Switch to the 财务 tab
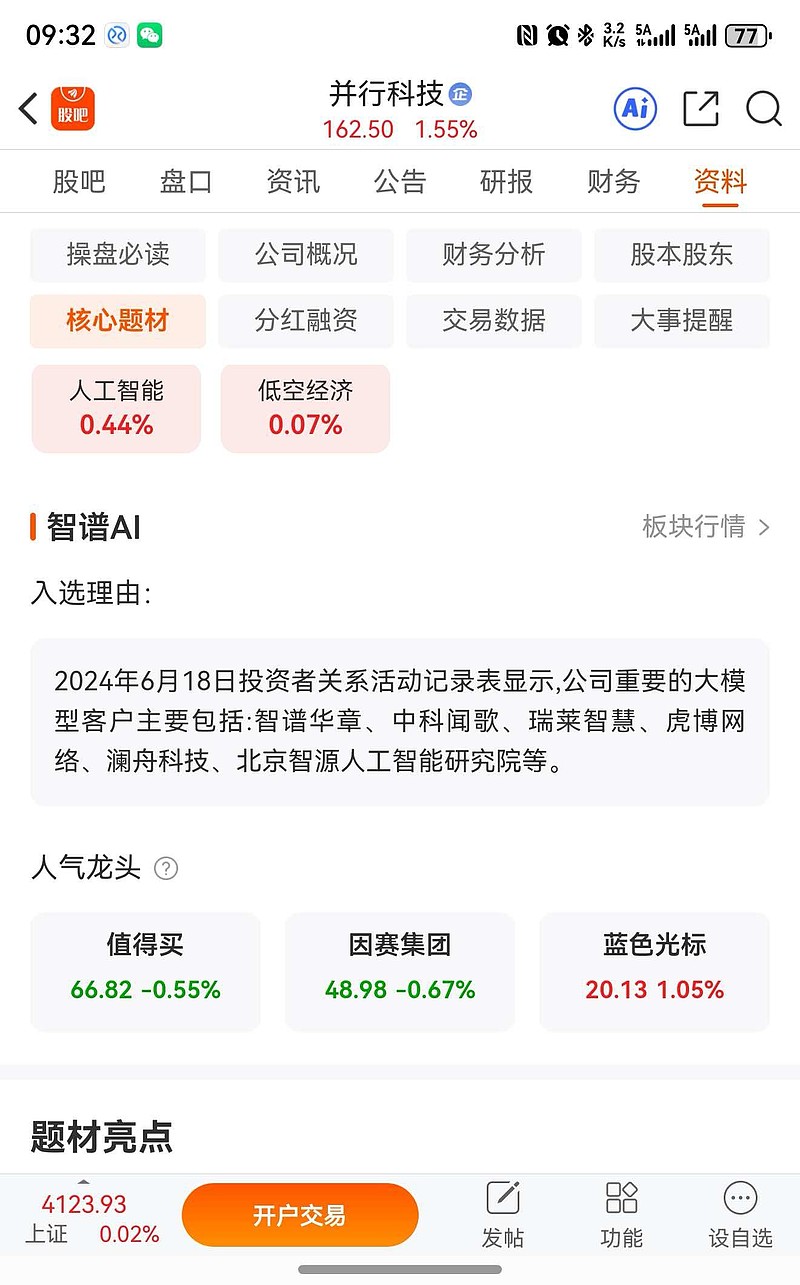The height and width of the screenshot is (1285, 800). click(612, 182)
